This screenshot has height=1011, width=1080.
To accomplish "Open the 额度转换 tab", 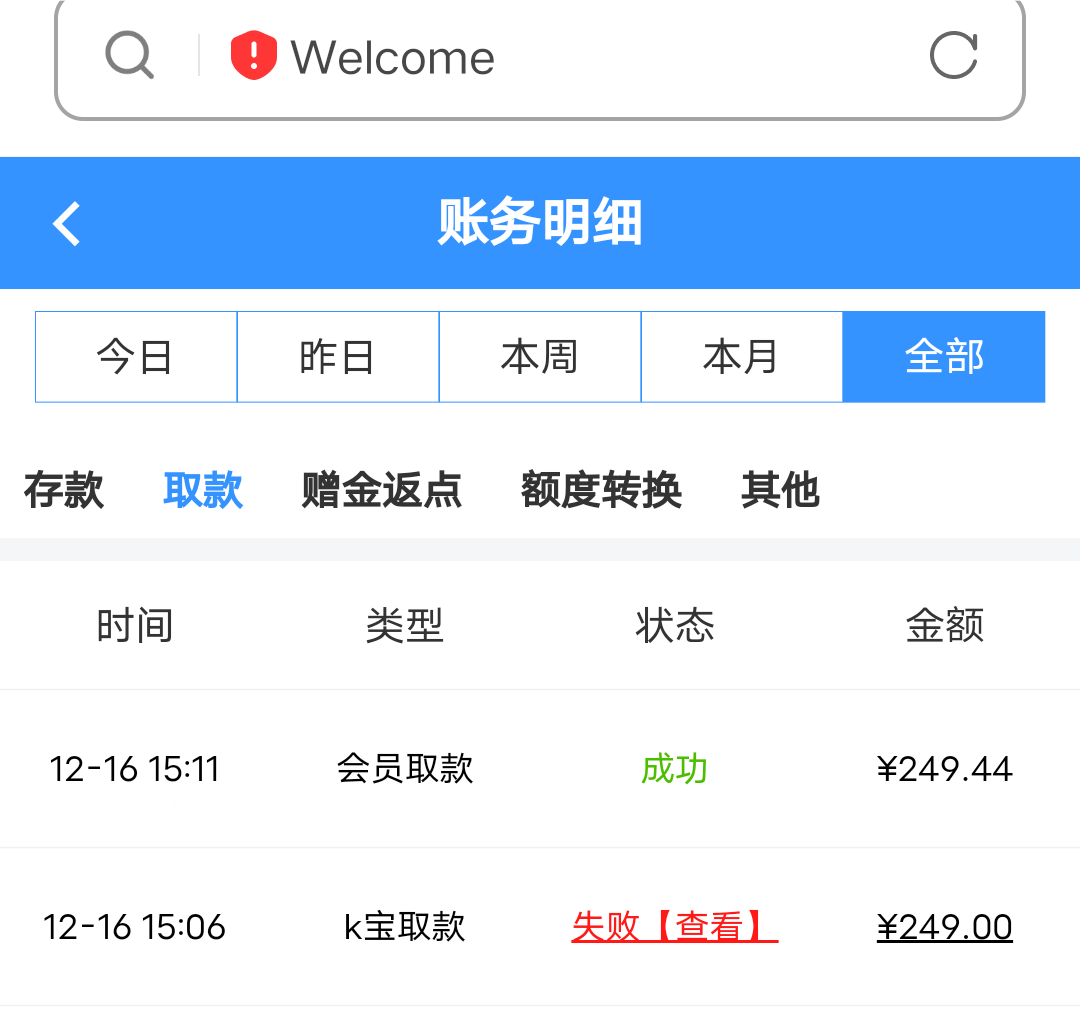I will pos(601,490).
